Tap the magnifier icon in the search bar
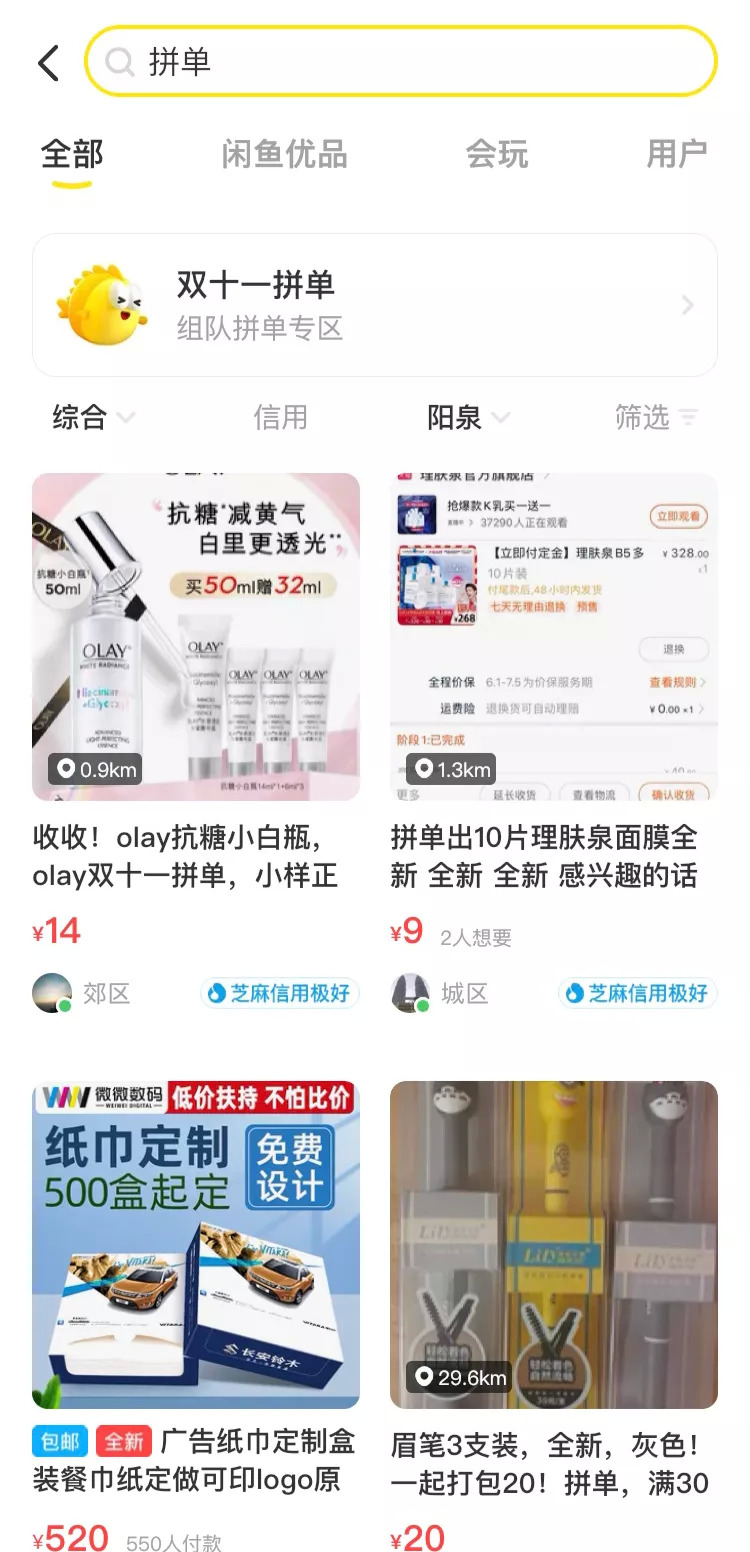Viewport: 750px width, 1552px height. (120, 61)
